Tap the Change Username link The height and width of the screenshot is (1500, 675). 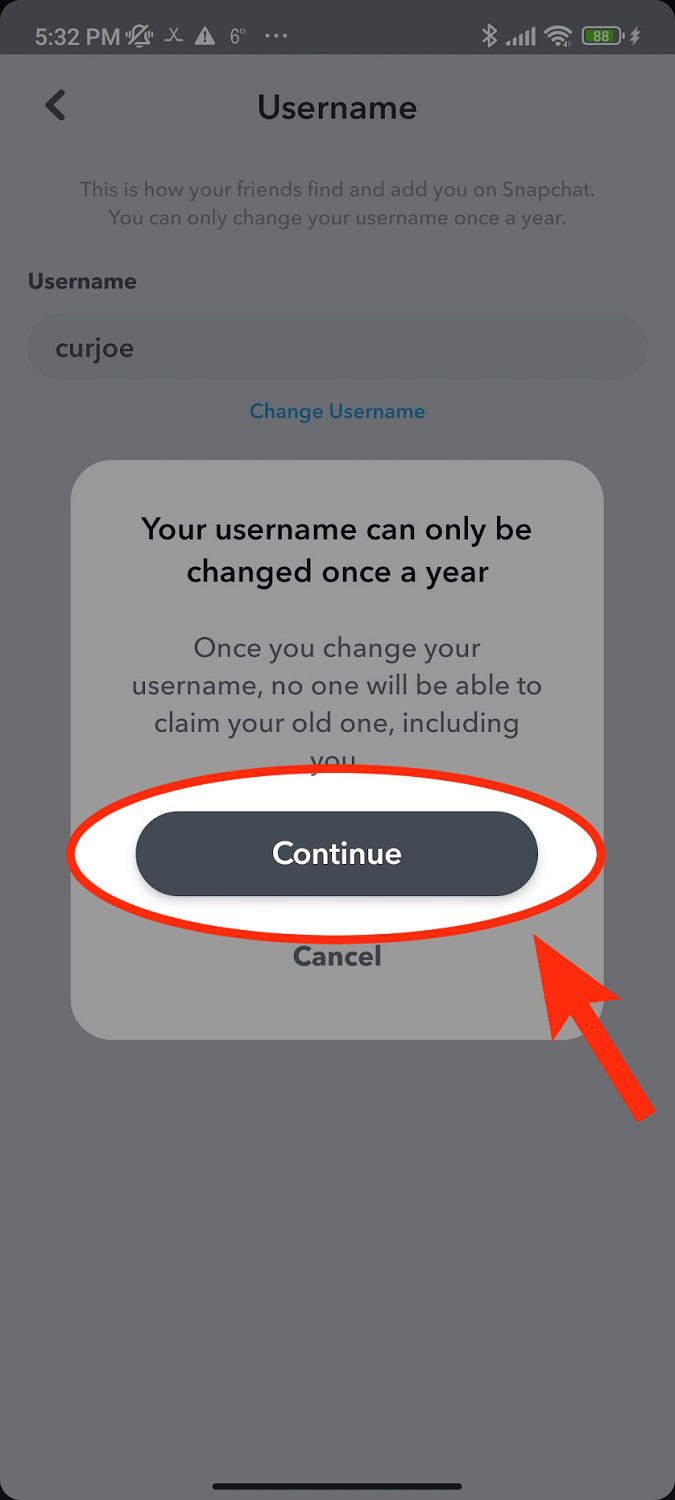[337, 411]
